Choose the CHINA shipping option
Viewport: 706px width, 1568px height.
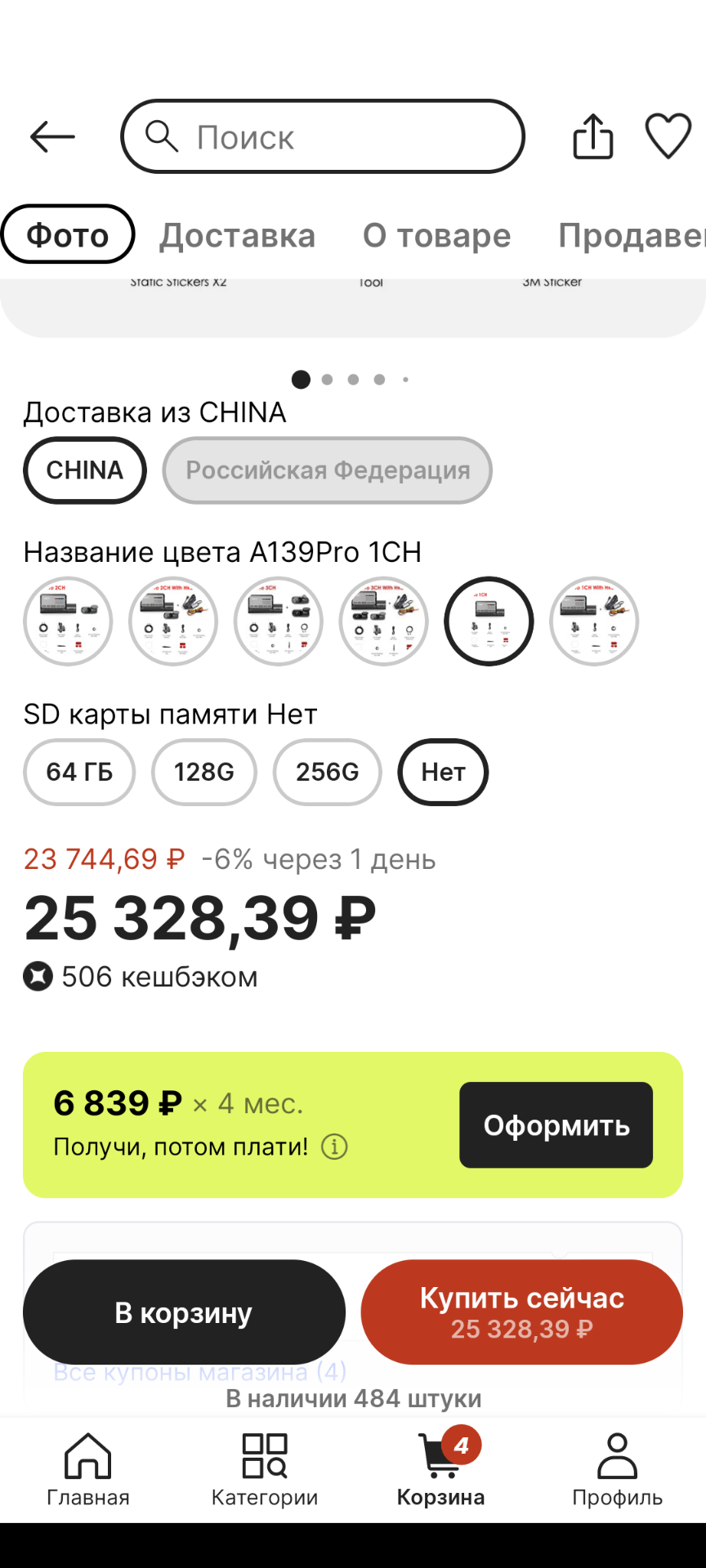(85, 470)
